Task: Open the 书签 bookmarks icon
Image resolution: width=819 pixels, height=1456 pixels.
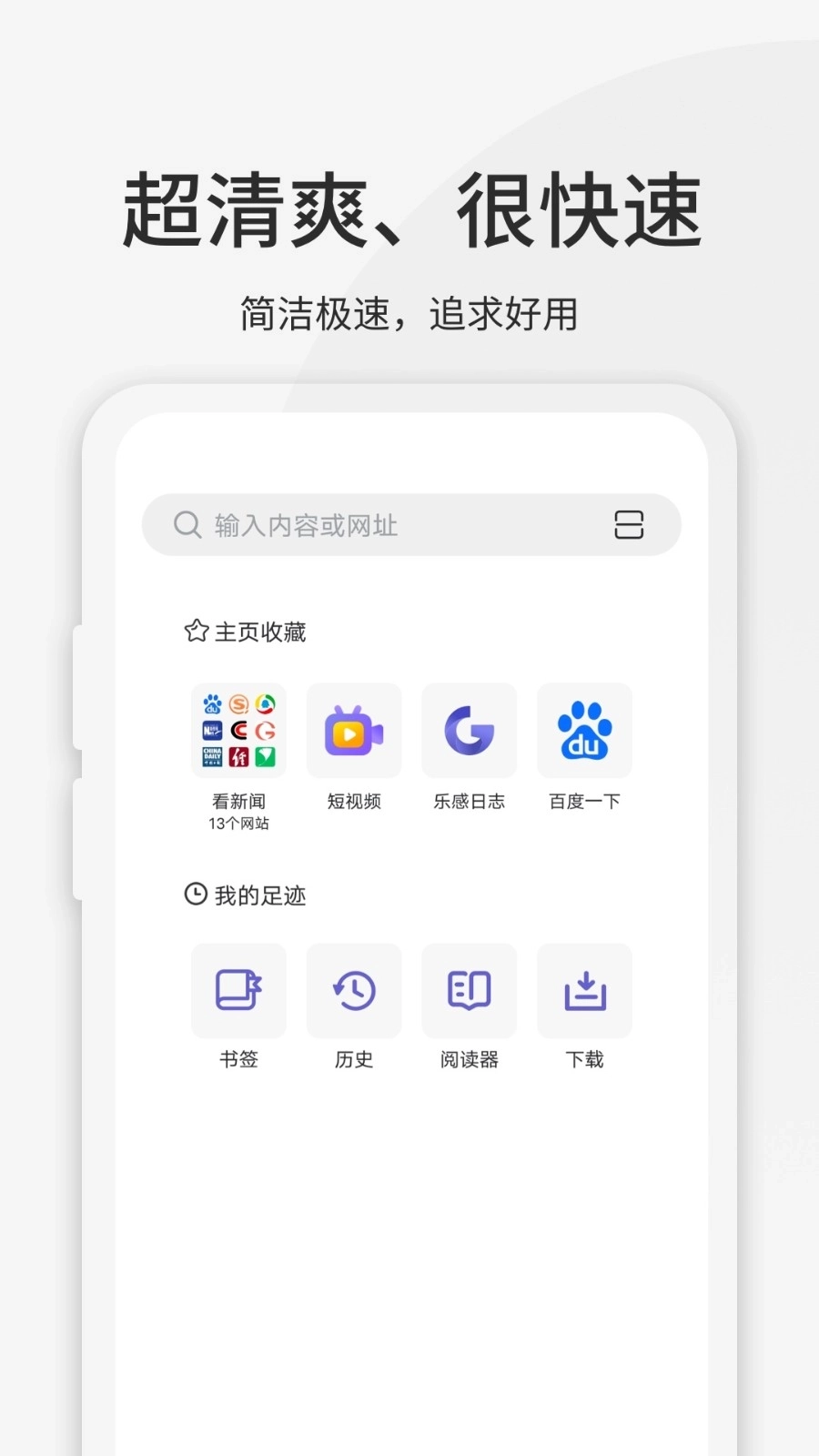Action: pos(238,991)
